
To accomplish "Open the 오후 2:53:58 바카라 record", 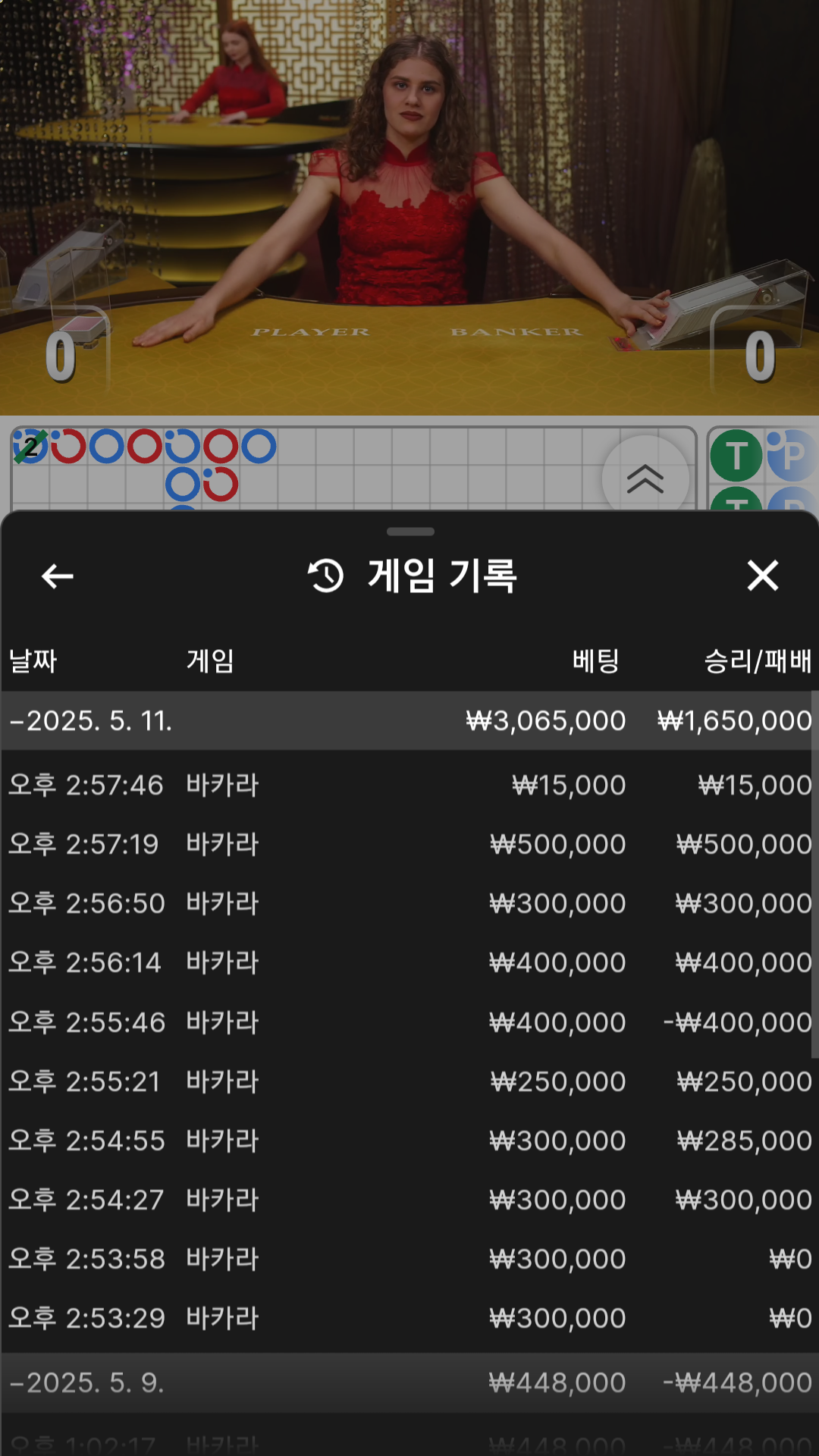I will pos(409,1259).
